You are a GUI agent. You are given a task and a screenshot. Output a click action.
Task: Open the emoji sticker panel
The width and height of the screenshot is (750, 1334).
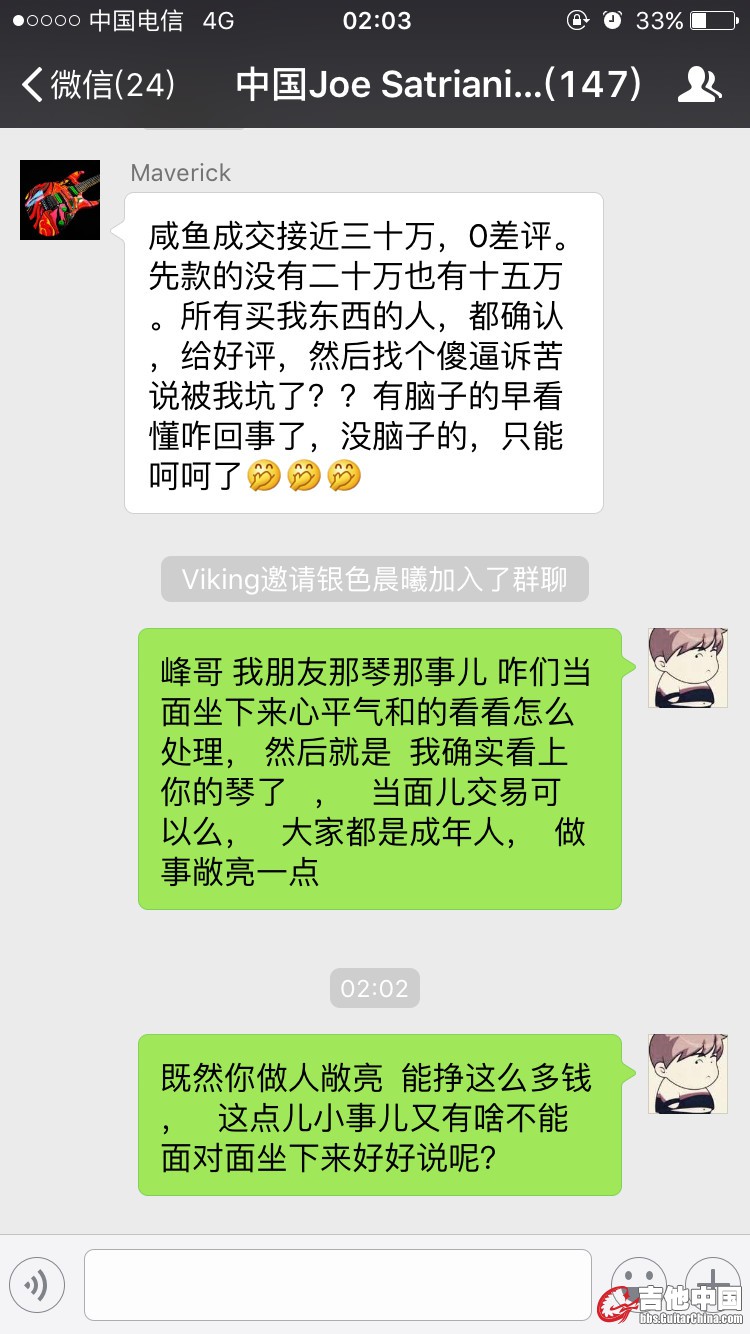tap(639, 1284)
